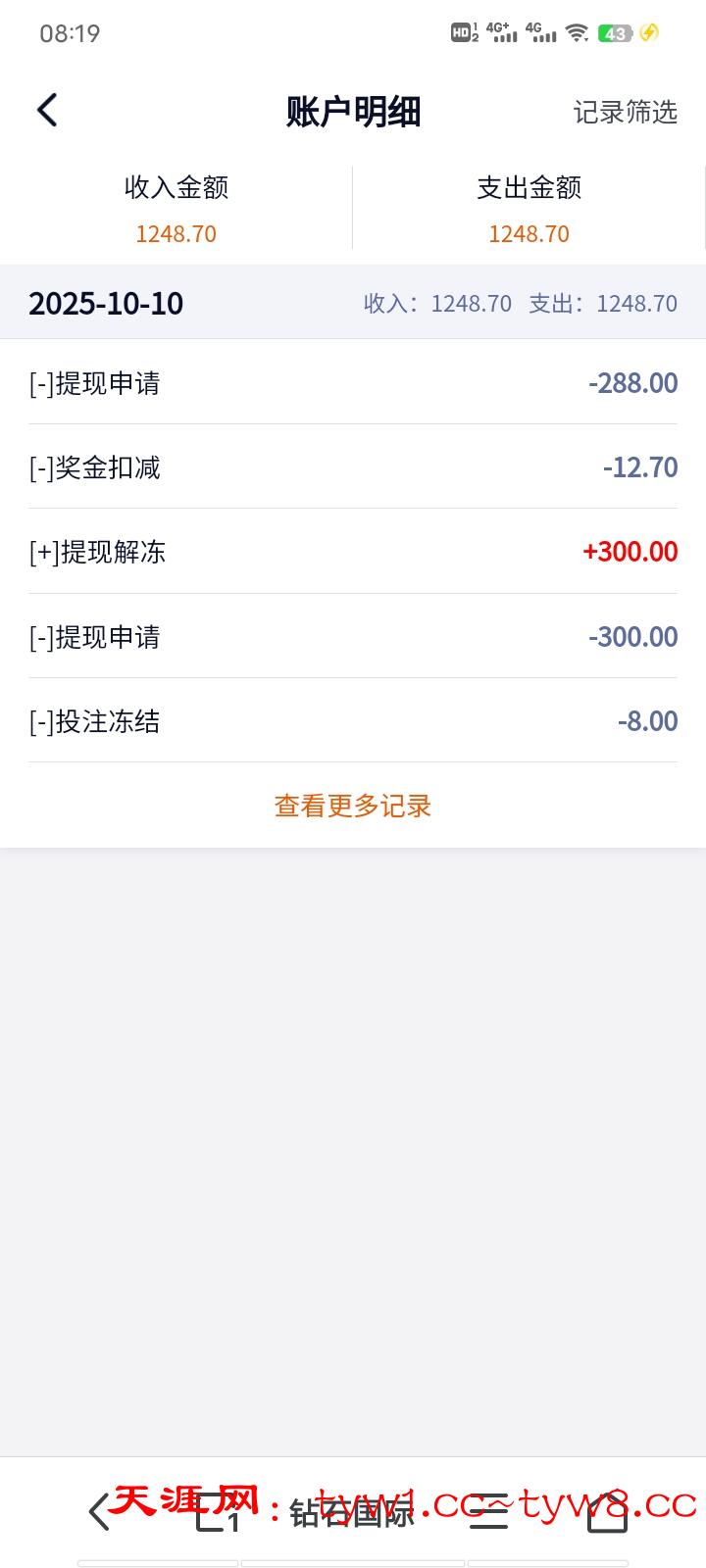Go to the browser home page
Screen dimensions: 706x1568
click(x=607, y=1514)
